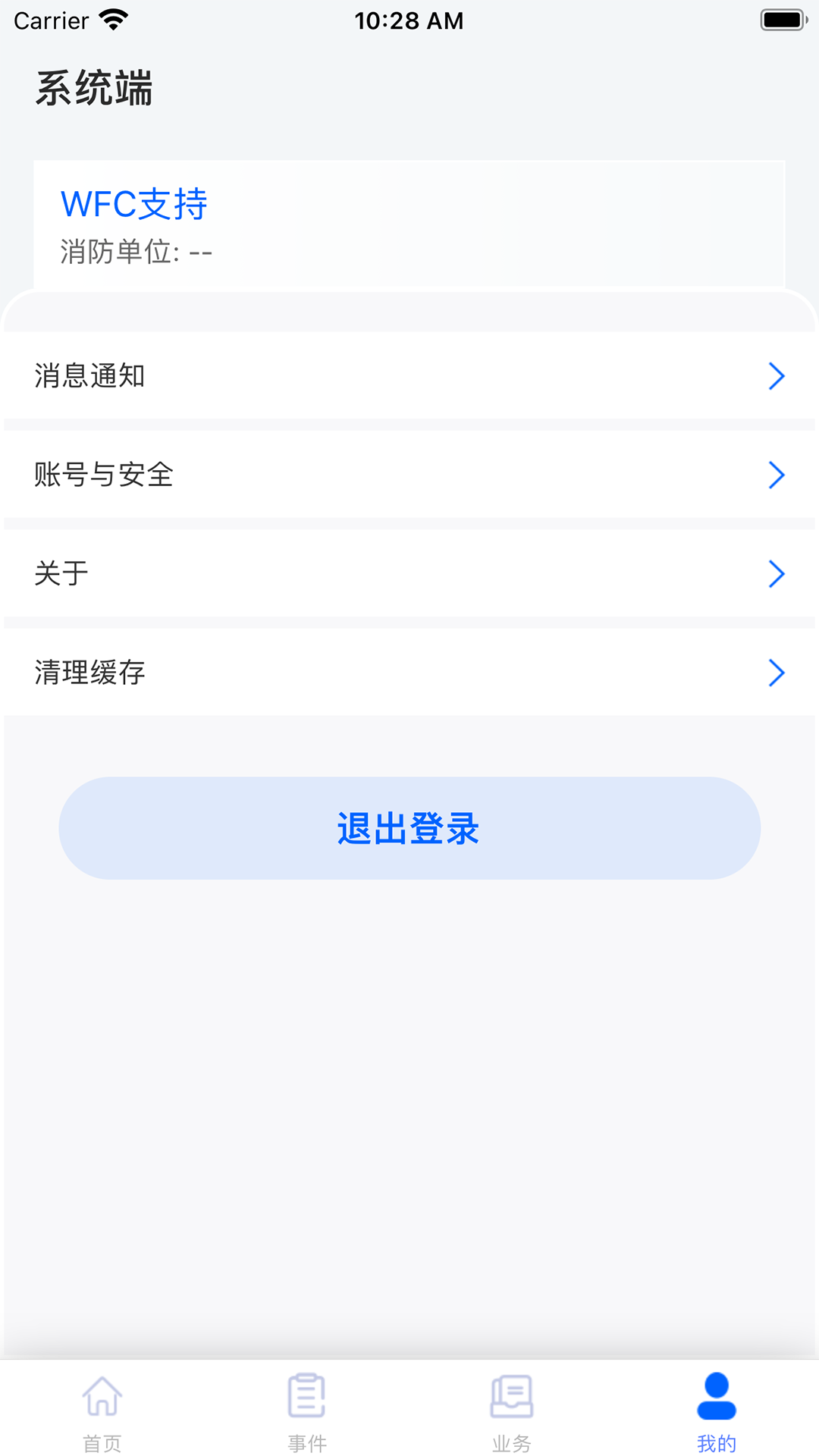Viewport: 819px width, 1456px height.
Task: Tap the 退出登录 logout button
Action: 409,829
